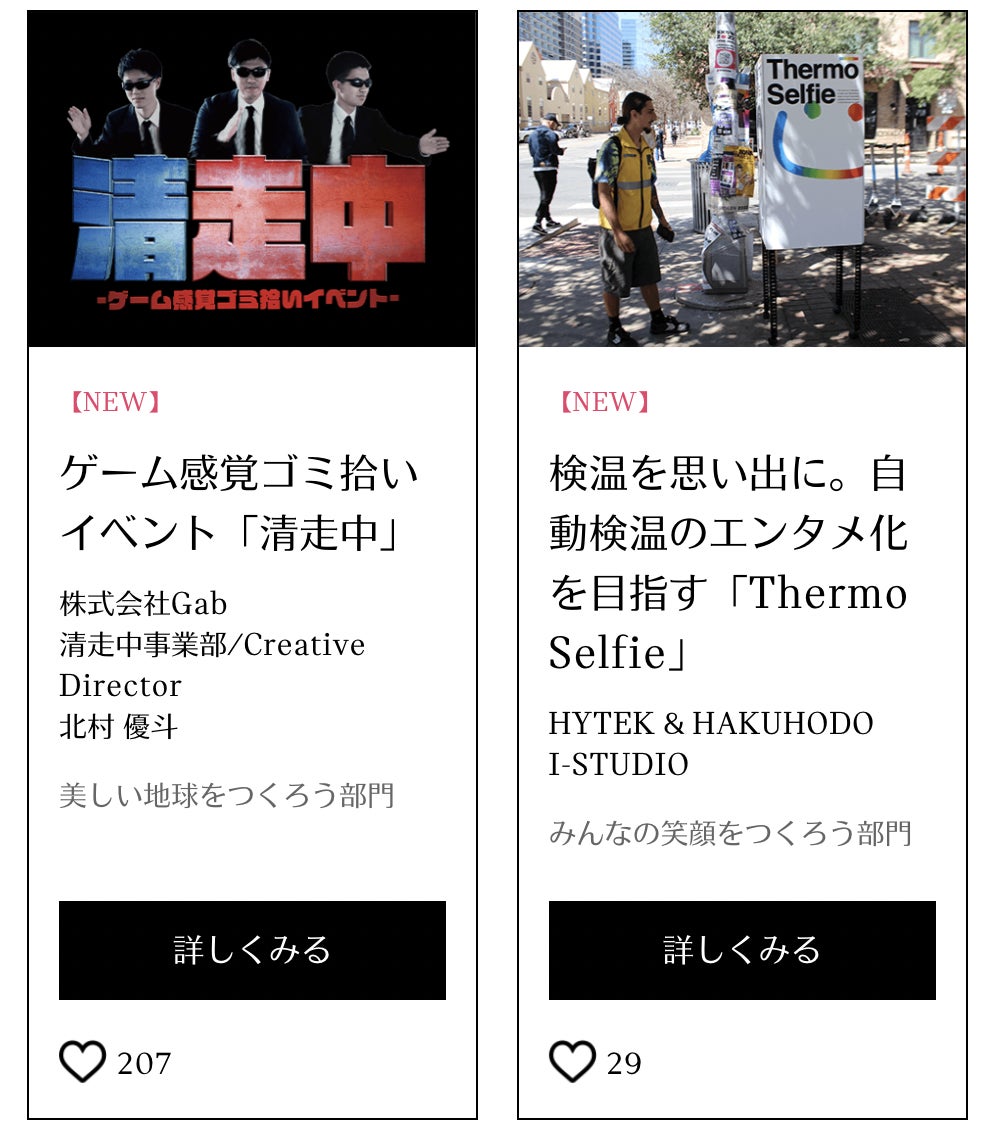Like the 清走中 card with the heart

click(x=82, y=1062)
